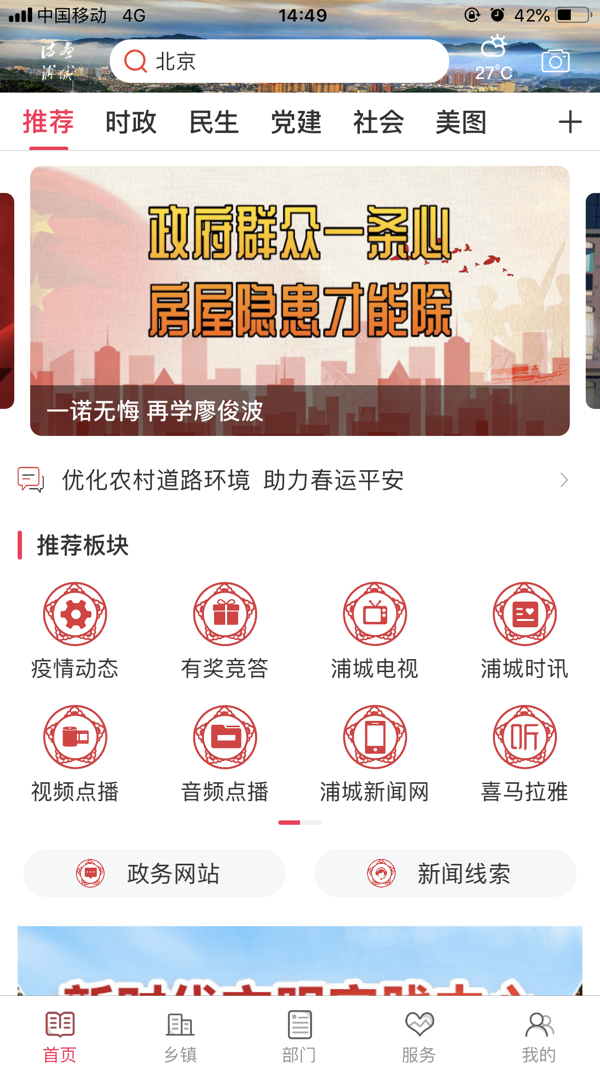Switch to the 民生 tab

tap(214, 123)
